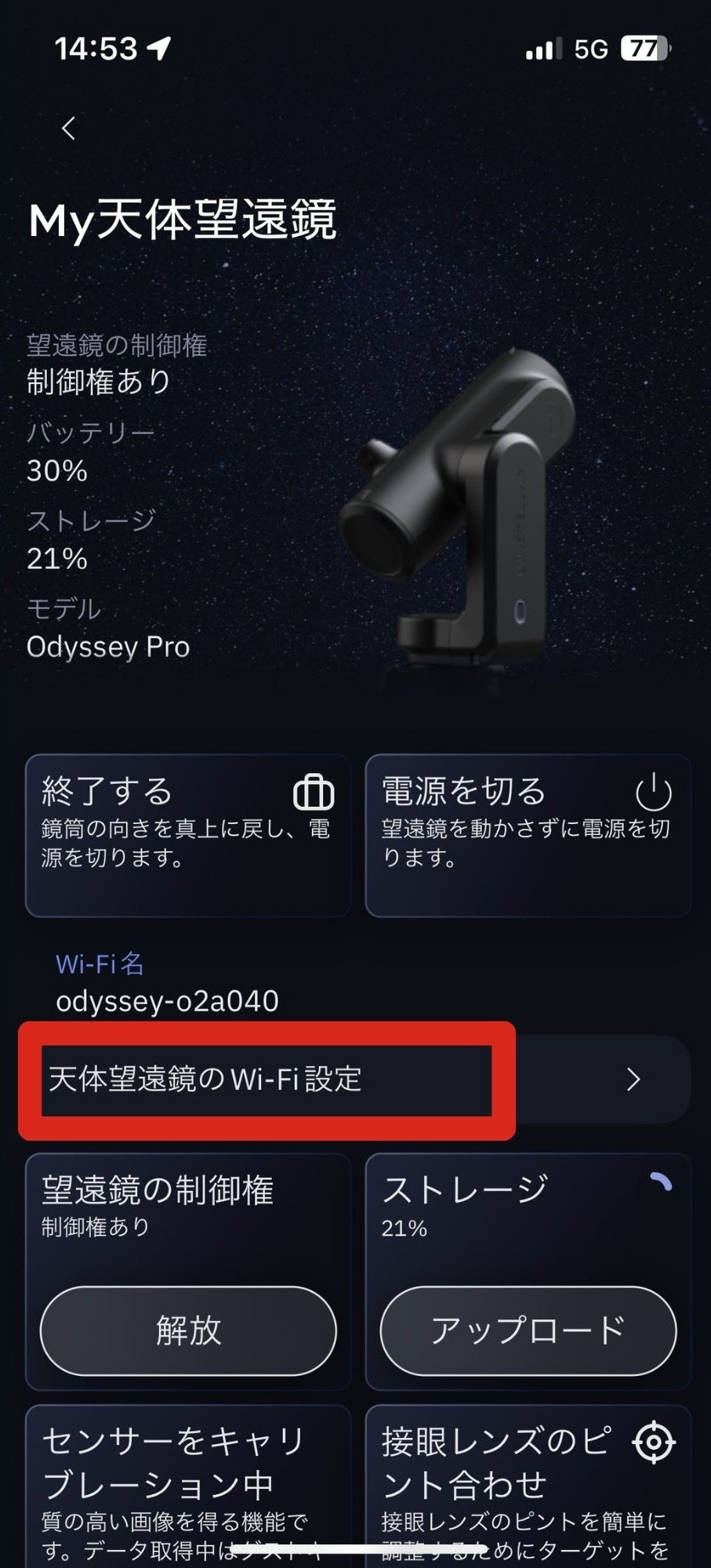Go back with the top-left arrow

(x=69, y=128)
